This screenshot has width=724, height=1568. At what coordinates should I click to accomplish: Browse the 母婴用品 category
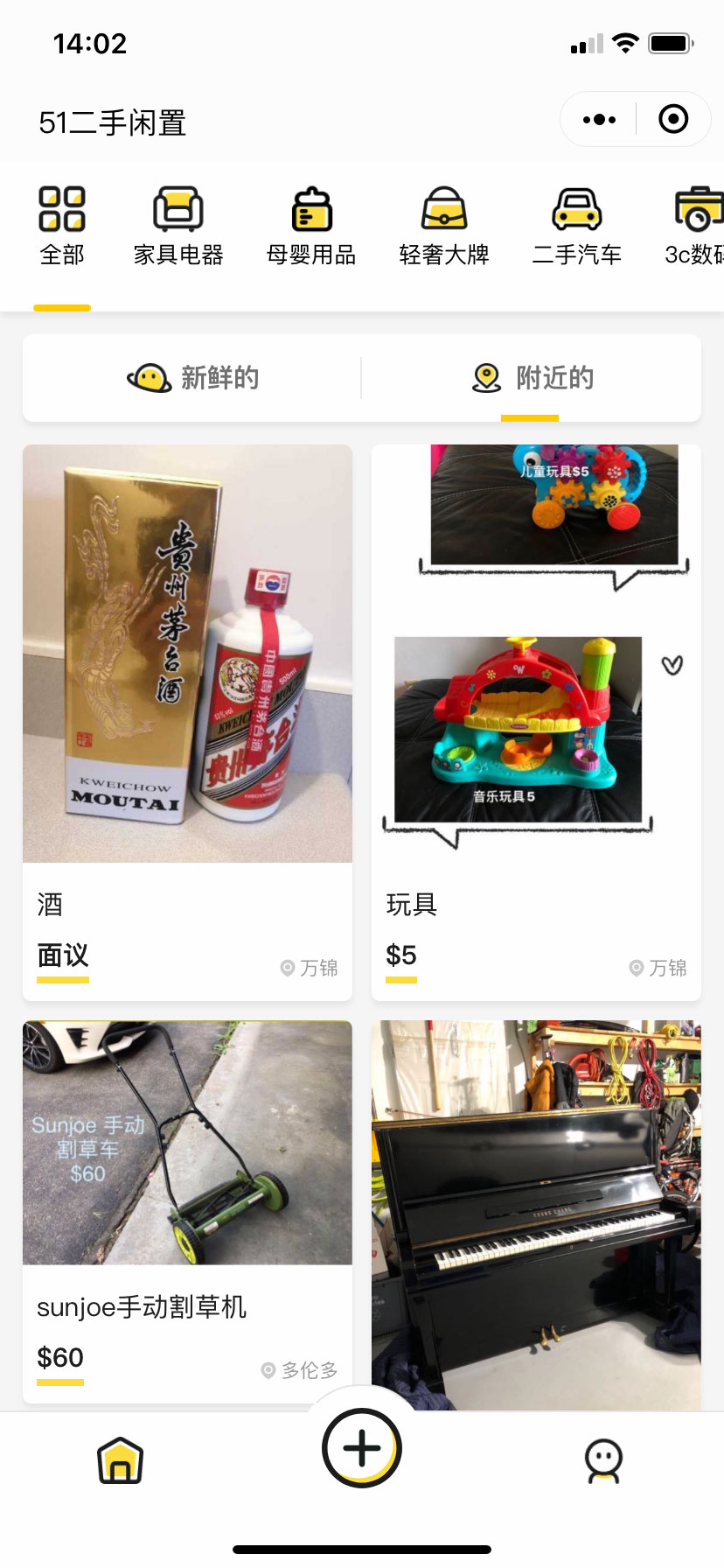pyautogui.click(x=311, y=227)
